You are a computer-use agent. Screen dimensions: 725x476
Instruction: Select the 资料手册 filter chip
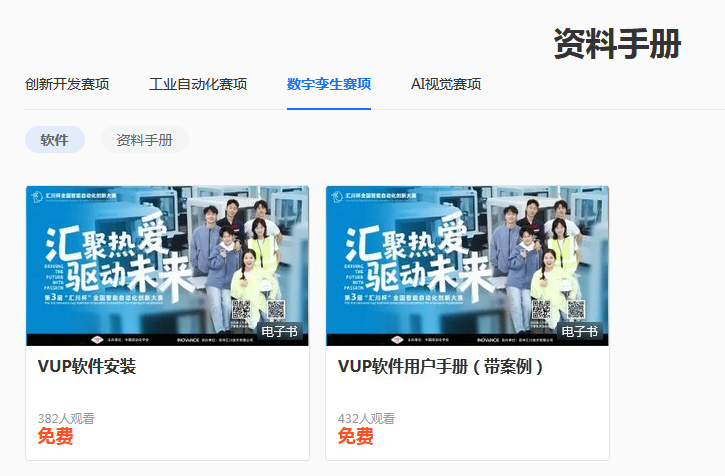pos(144,140)
